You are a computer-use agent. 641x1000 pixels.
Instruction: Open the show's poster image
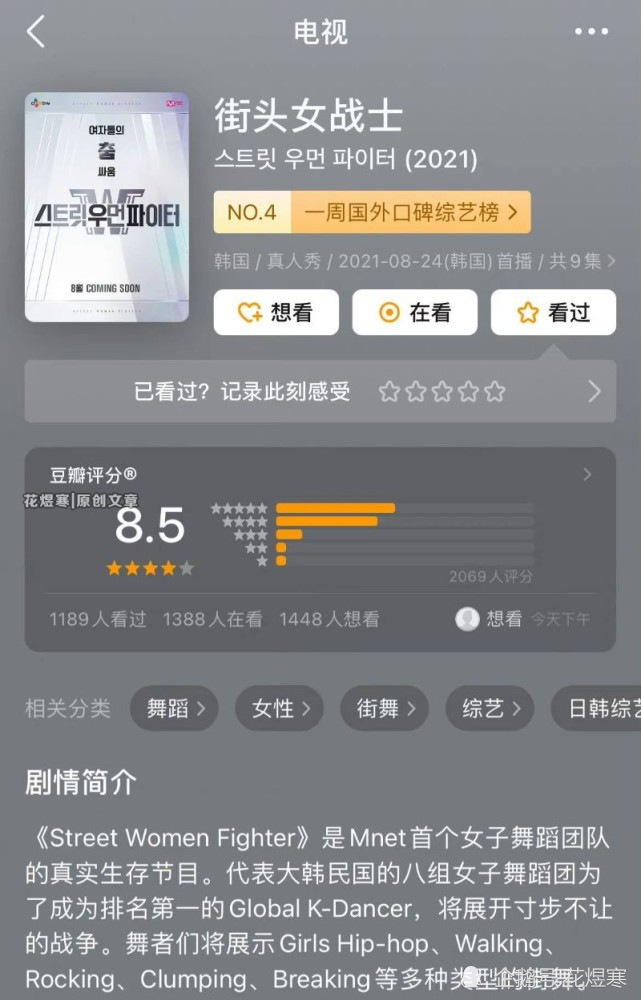pyautogui.click(x=107, y=207)
